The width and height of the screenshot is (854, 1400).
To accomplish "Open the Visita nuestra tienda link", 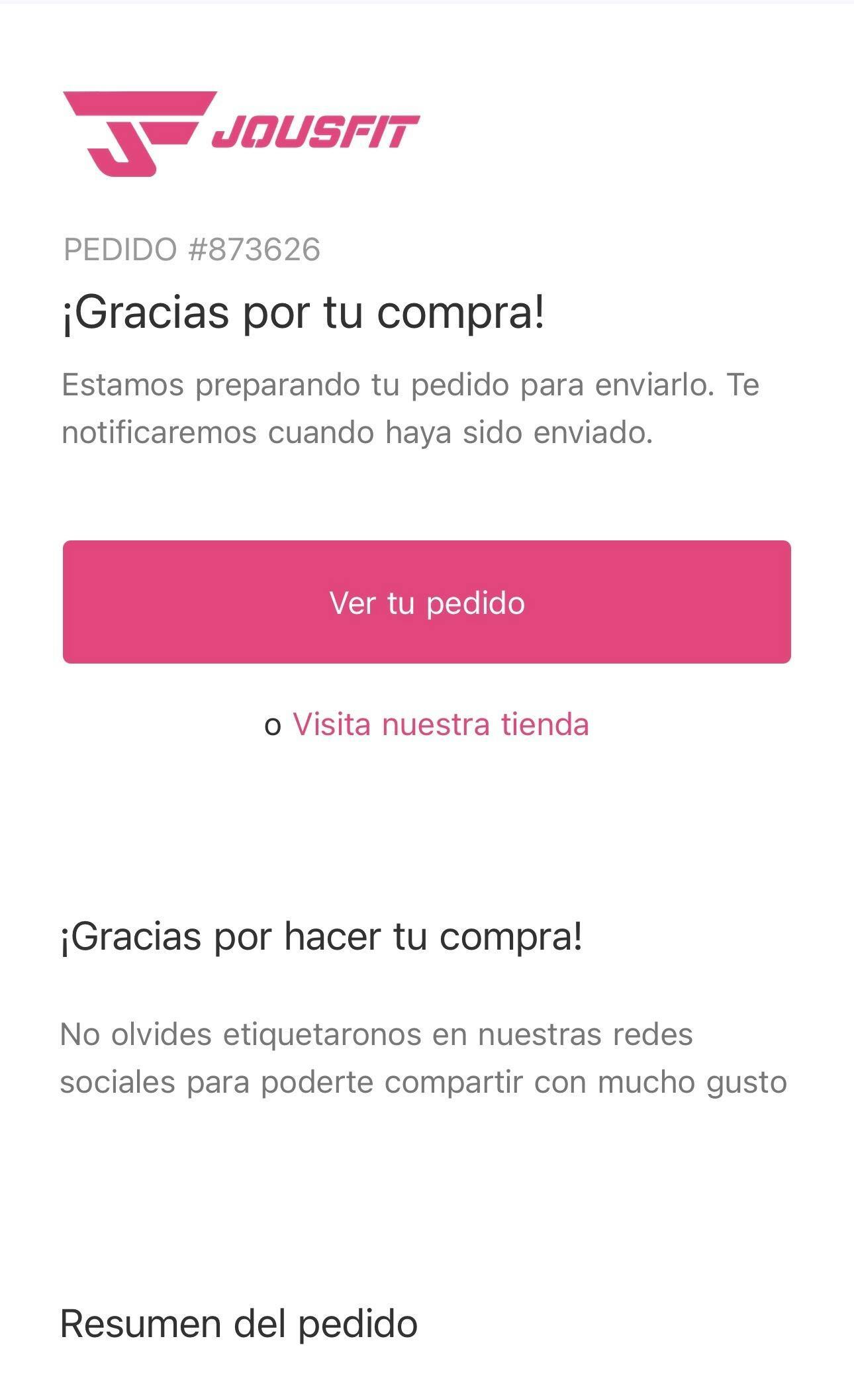I will pyautogui.click(x=440, y=724).
